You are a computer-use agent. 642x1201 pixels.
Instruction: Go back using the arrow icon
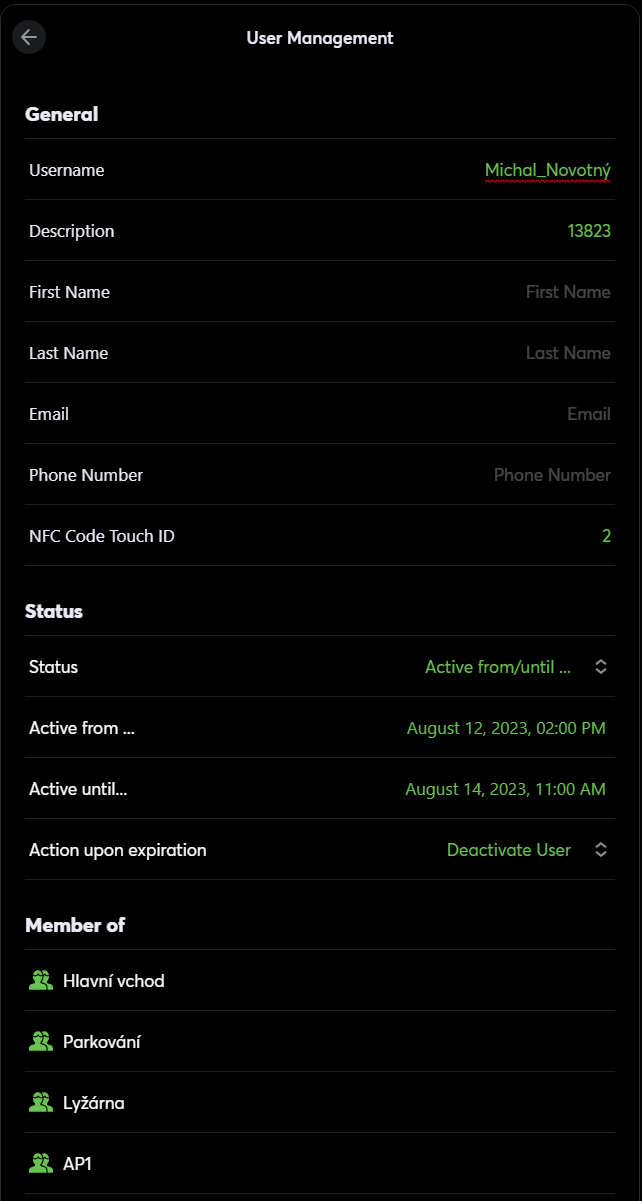pyautogui.click(x=29, y=37)
